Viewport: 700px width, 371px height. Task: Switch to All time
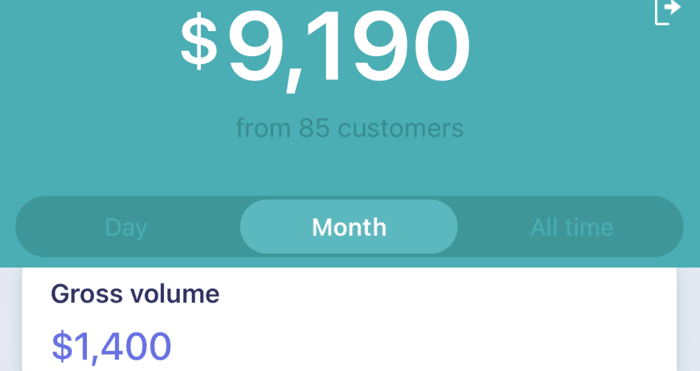(571, 227)
